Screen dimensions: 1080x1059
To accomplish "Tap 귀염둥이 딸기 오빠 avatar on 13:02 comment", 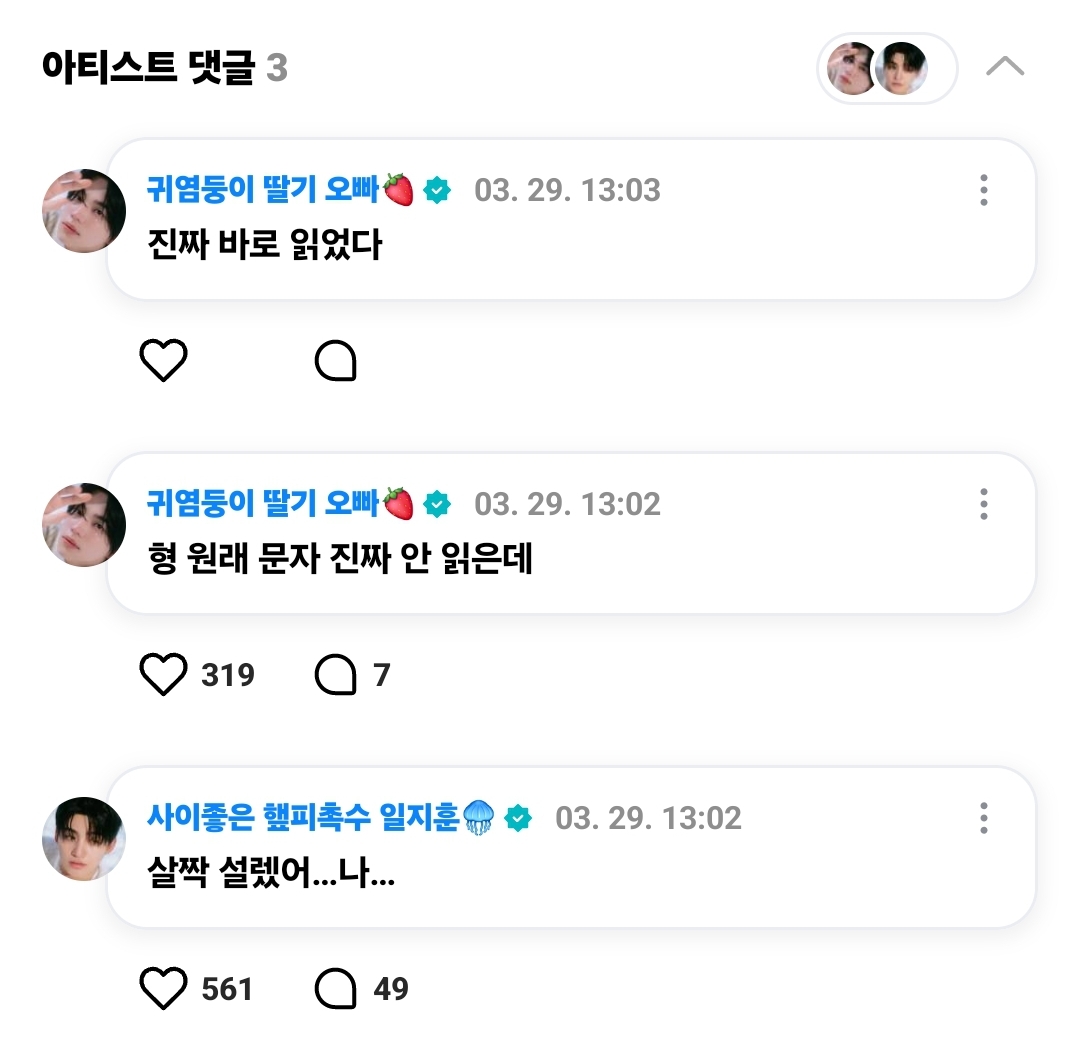I will click(84, 525).
